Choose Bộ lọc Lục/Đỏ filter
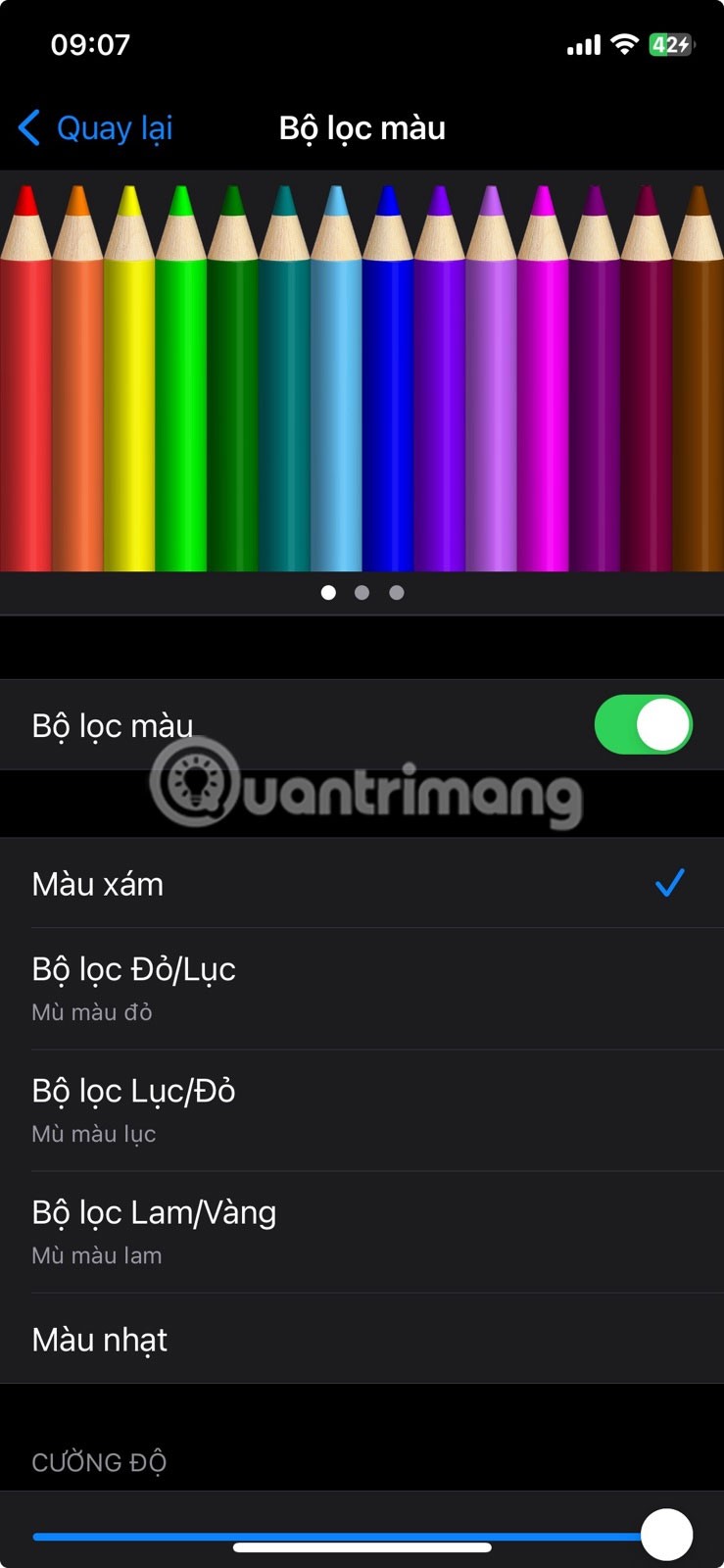The width and height of the screenshot is (724, 1568). [361, 1109]
